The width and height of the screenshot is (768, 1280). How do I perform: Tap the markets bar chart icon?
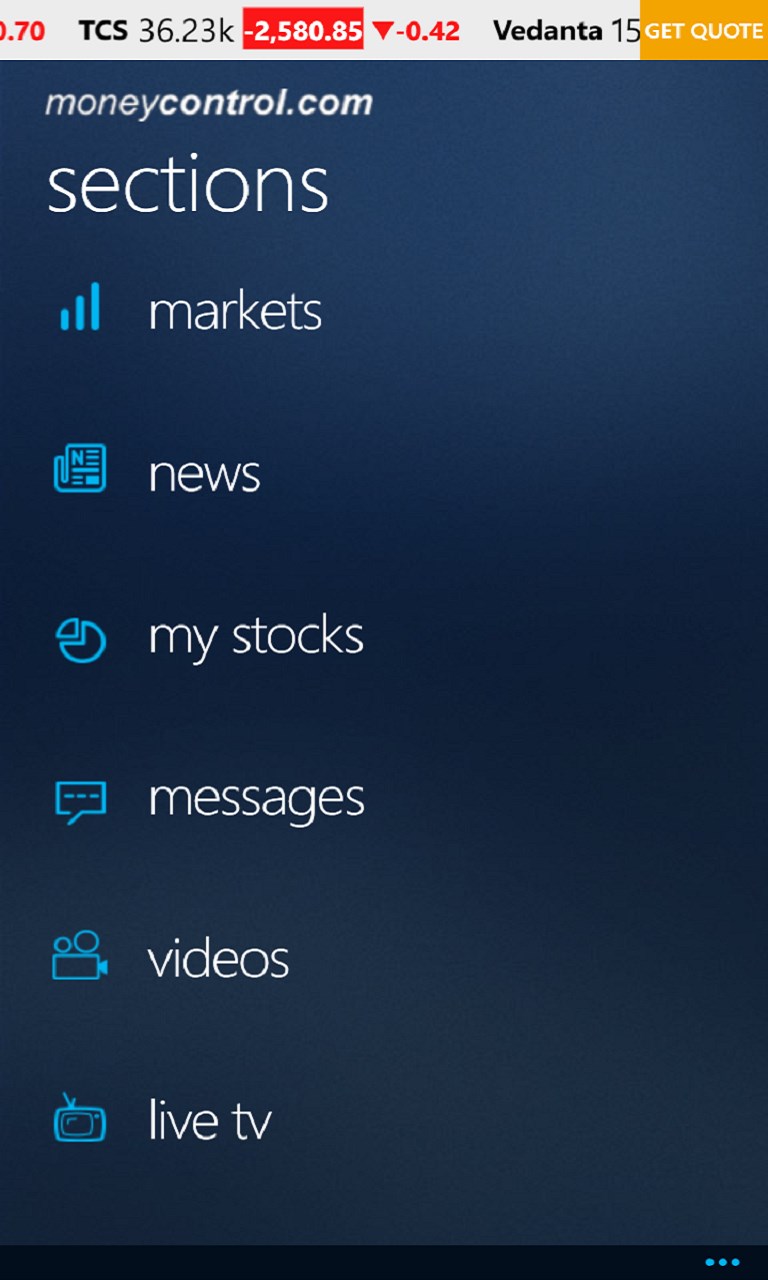78,309
